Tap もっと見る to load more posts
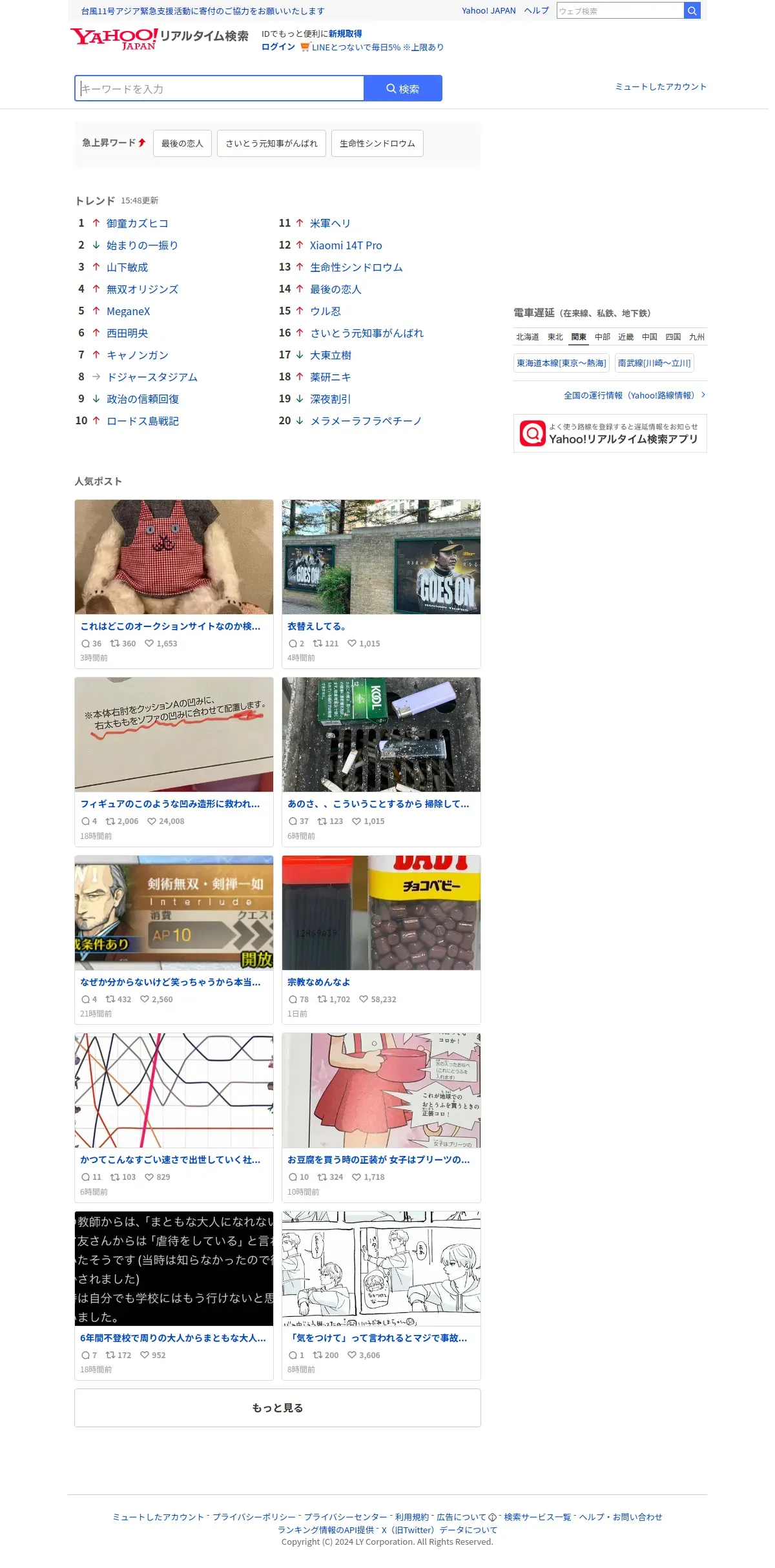The width and height of the screenshot is (775, 1568). (x=278, y=1408)
